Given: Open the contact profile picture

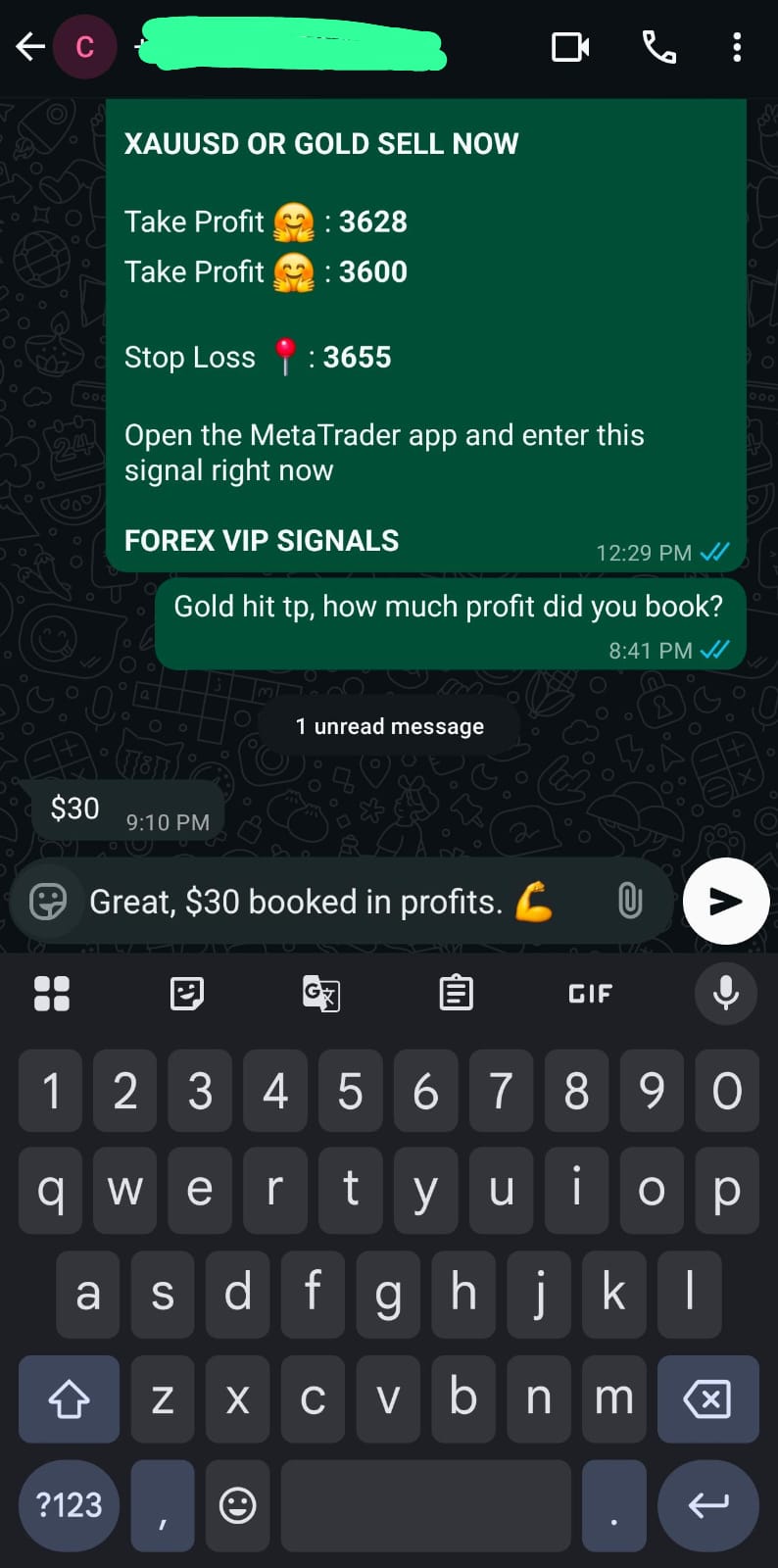Looking at the screenshot, I should coord(84,46).
